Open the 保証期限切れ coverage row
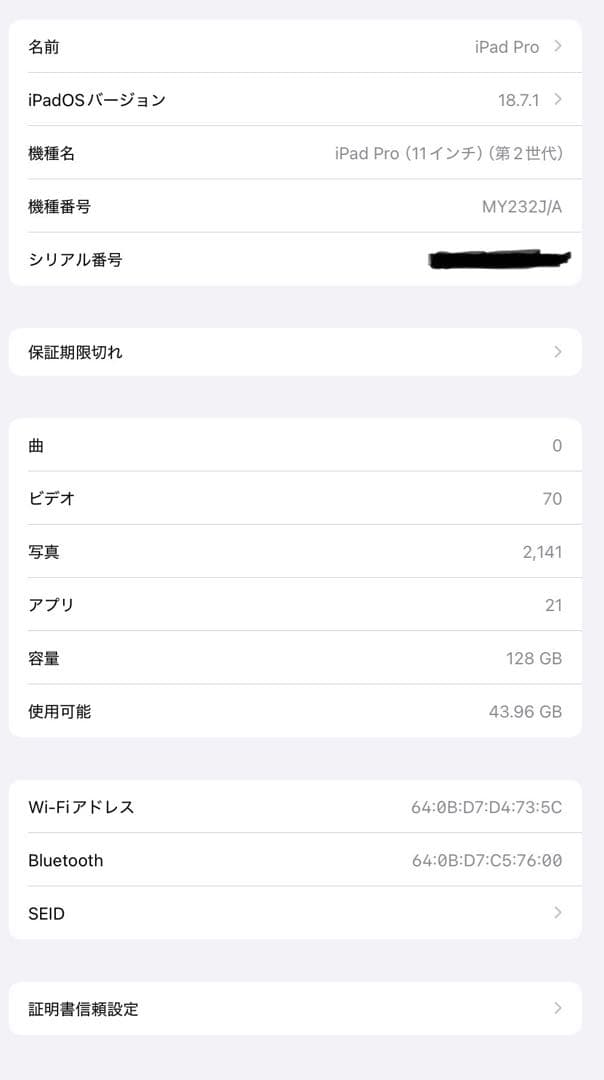604x1080 pixels. pos(295,352)
